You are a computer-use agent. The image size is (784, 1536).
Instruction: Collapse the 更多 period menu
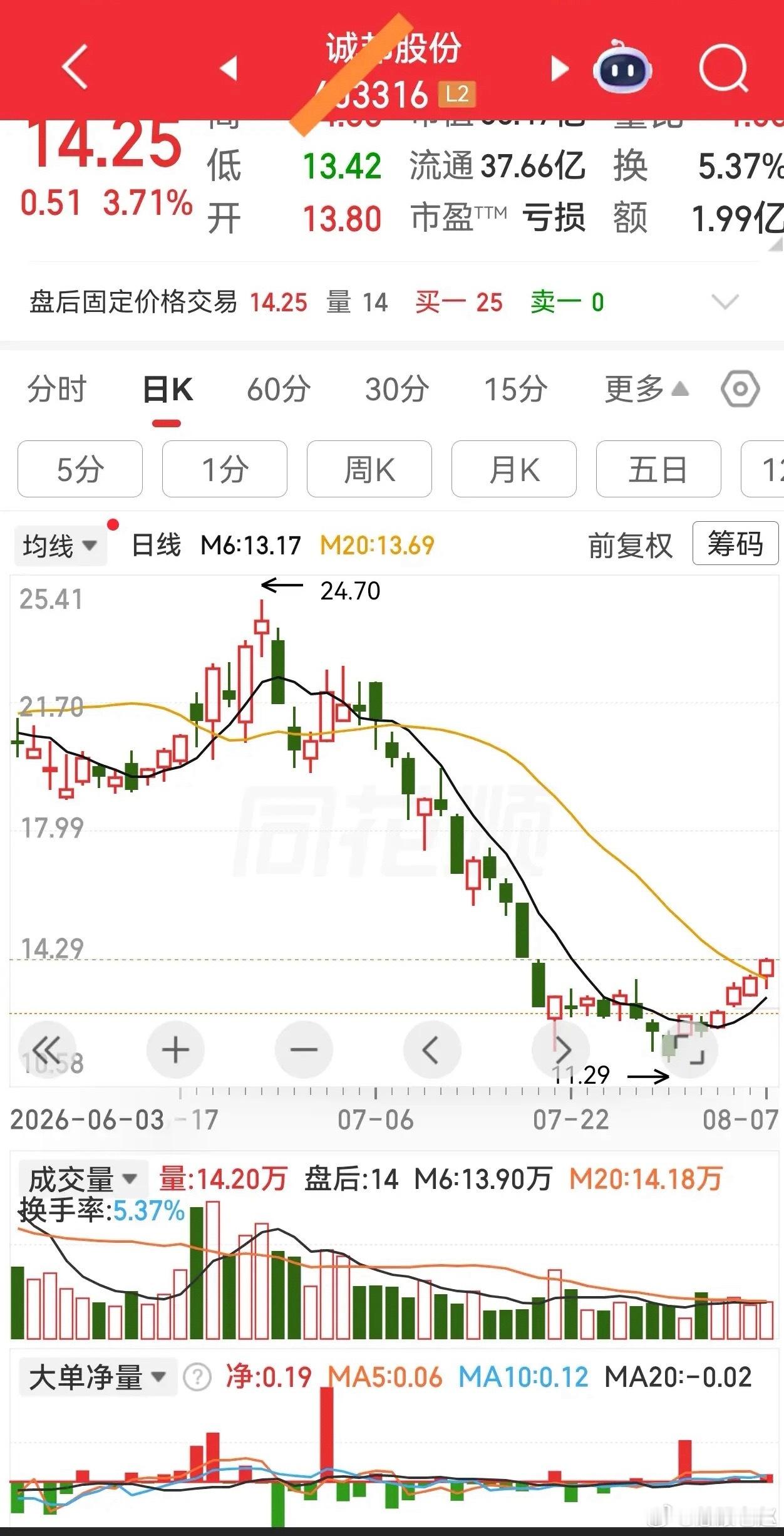647,390
